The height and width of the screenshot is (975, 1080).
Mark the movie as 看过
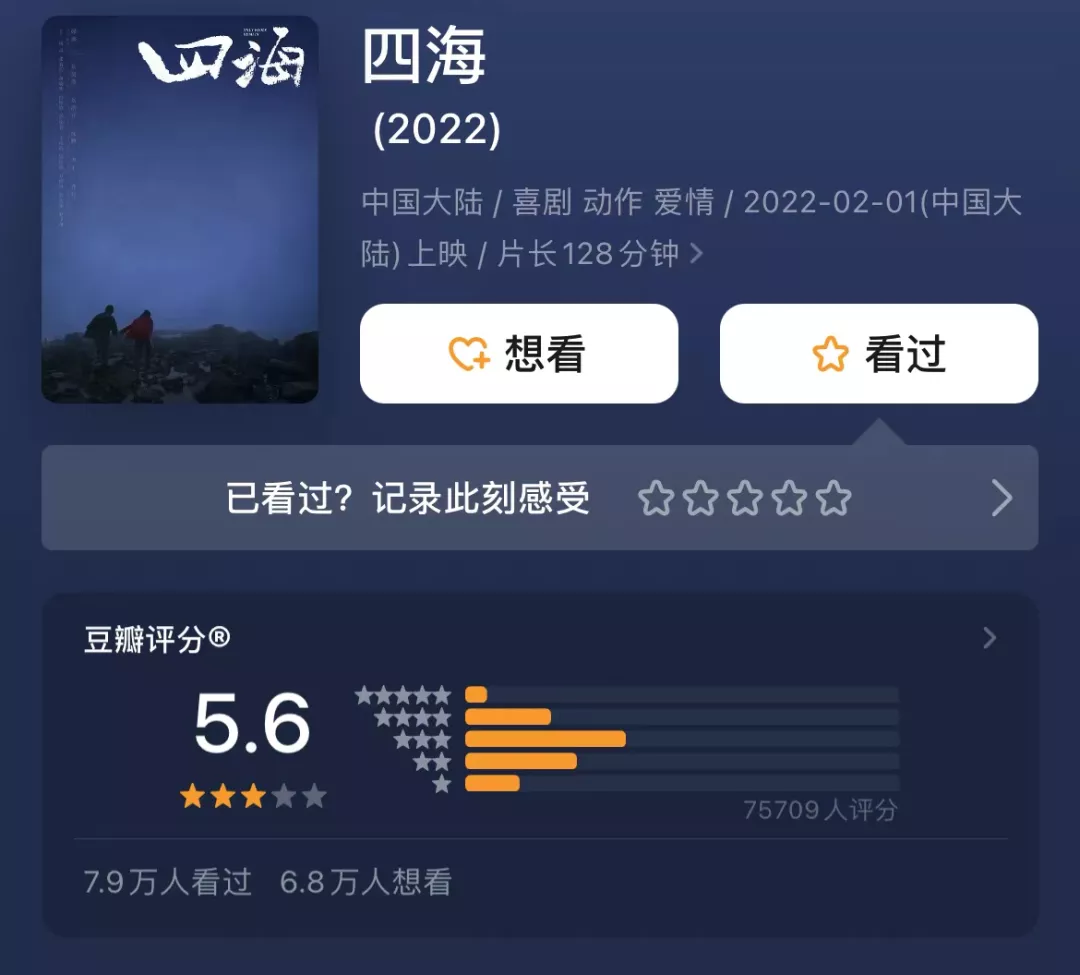click(879, 354)
